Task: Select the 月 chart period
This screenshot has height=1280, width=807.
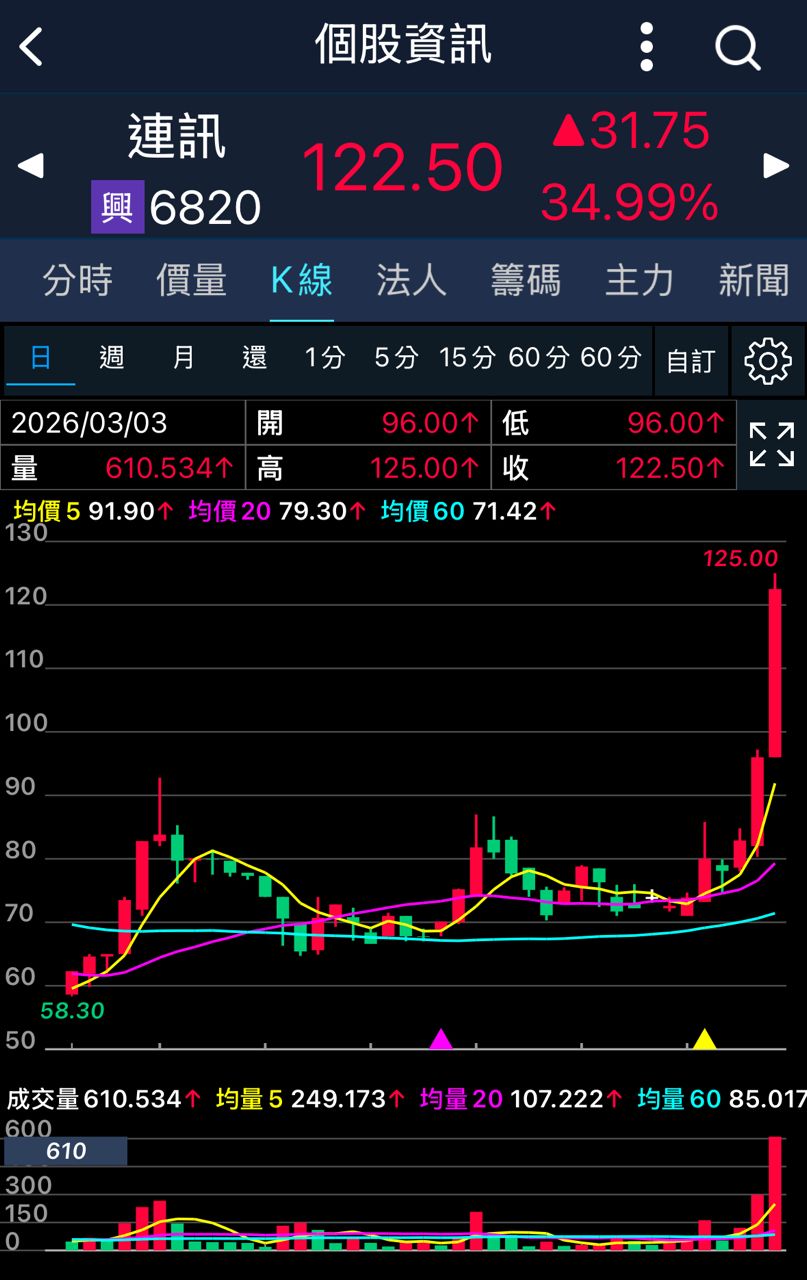Action: click(x=183, y=357)
